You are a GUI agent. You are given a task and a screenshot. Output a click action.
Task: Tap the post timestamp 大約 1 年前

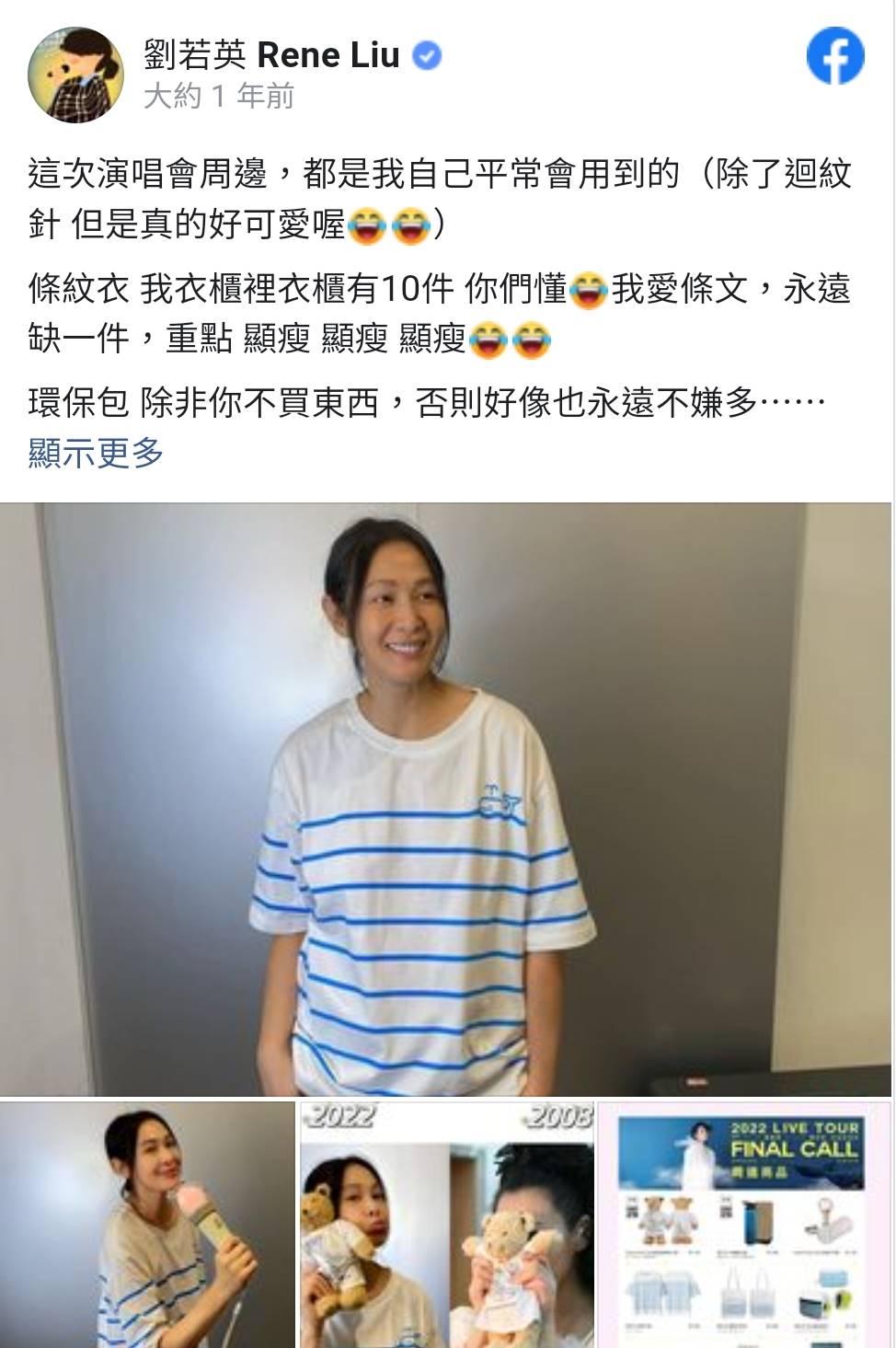point(219,96)
